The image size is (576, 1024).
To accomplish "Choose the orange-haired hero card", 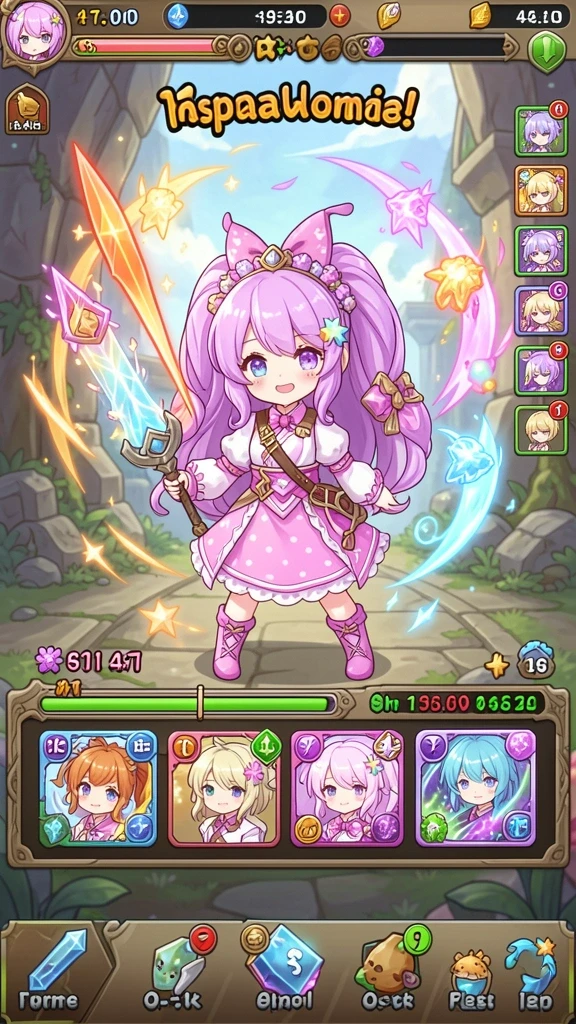I will 98,788.
